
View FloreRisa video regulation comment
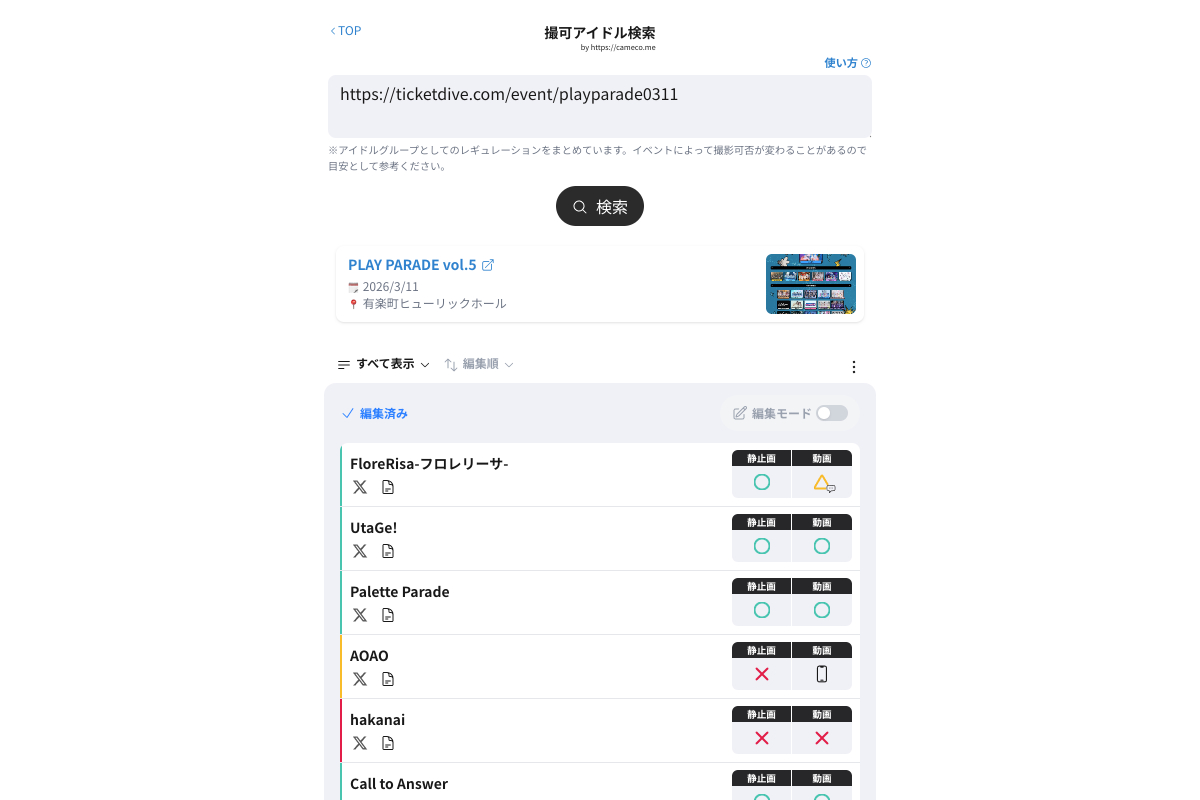(824, 484)
